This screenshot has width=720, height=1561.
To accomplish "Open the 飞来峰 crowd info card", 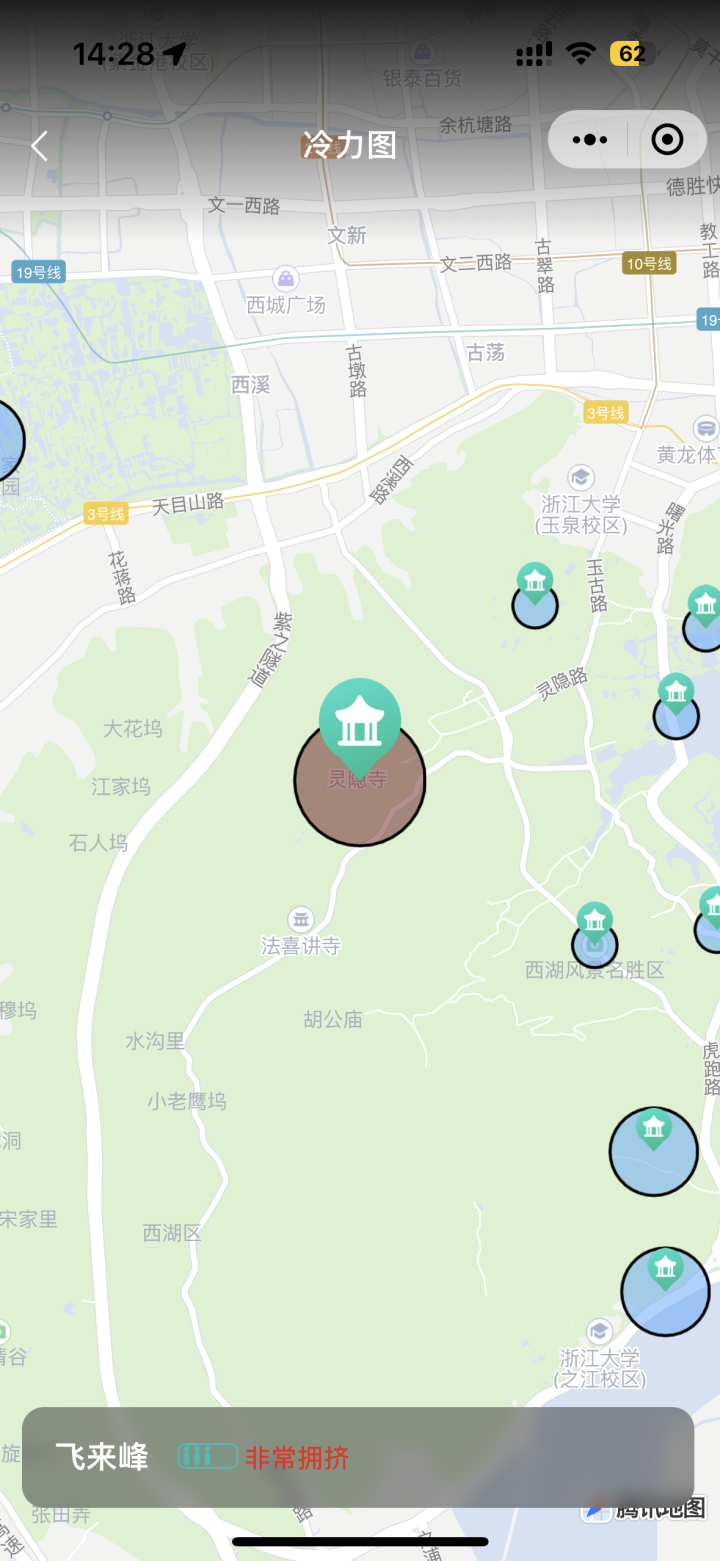I will (358, 1456).
